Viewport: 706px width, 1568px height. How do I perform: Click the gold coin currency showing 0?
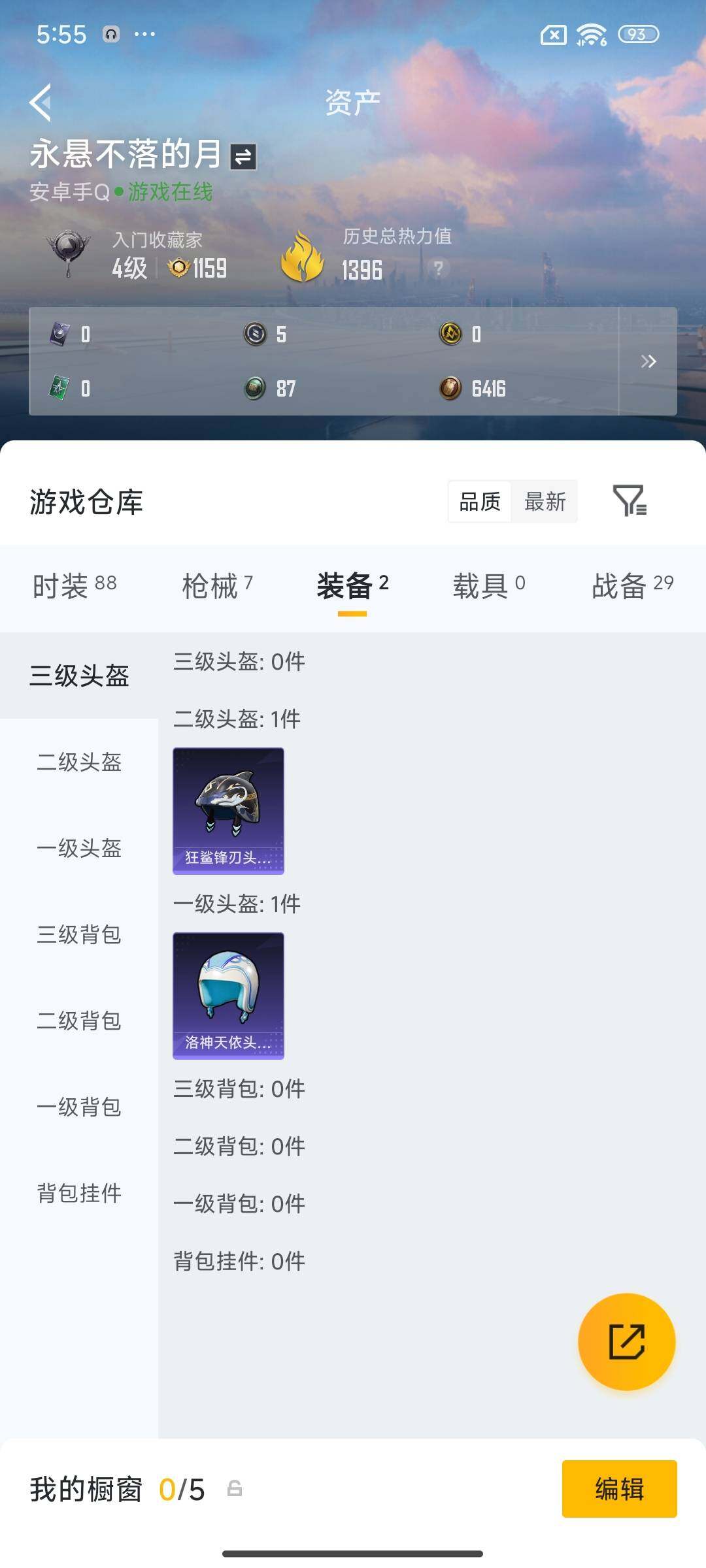[x=452, y=335]
